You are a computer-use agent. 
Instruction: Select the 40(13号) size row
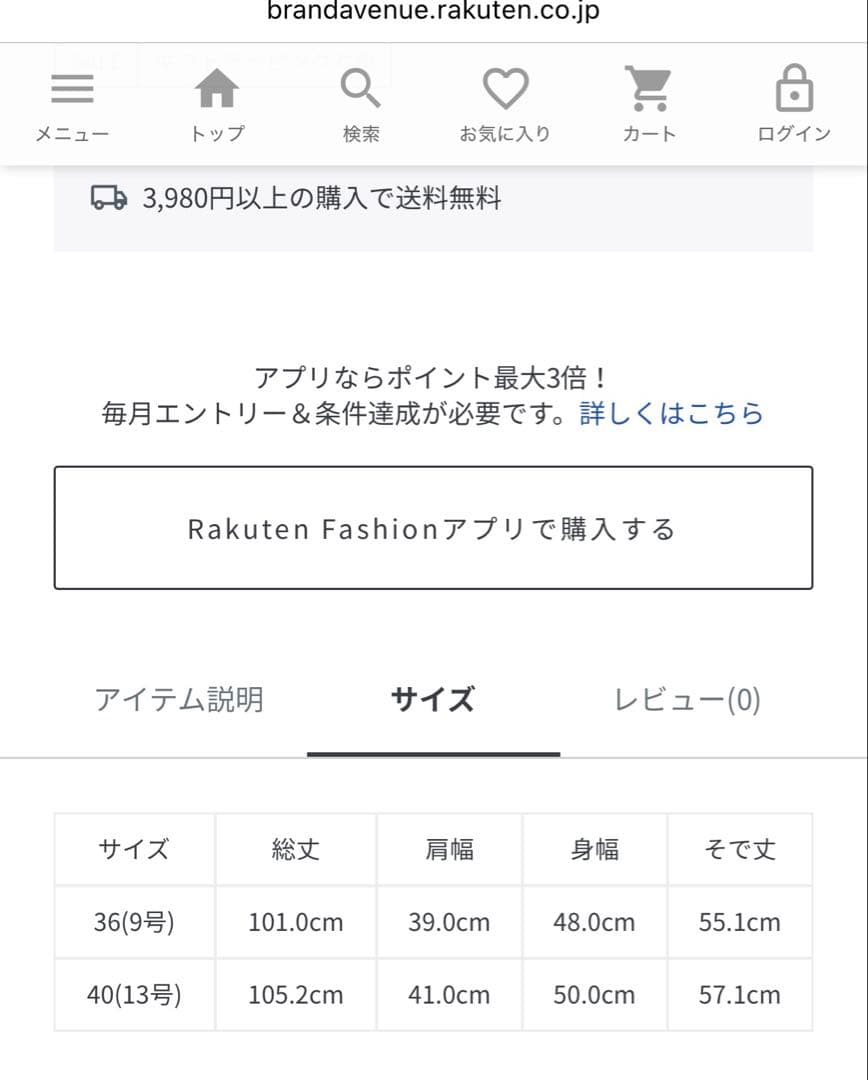[x=134, y=995]
